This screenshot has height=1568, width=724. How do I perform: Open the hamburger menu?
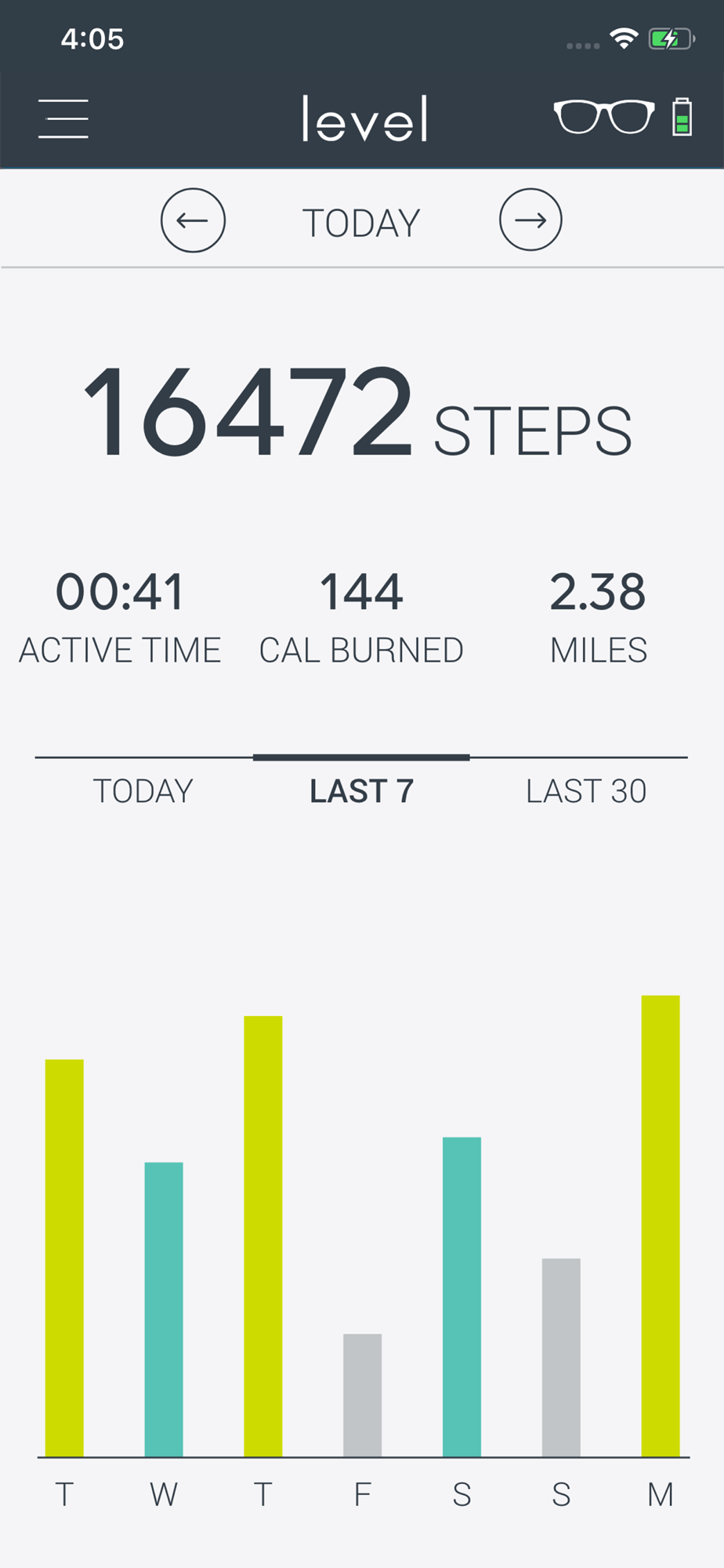coord(63,119)
